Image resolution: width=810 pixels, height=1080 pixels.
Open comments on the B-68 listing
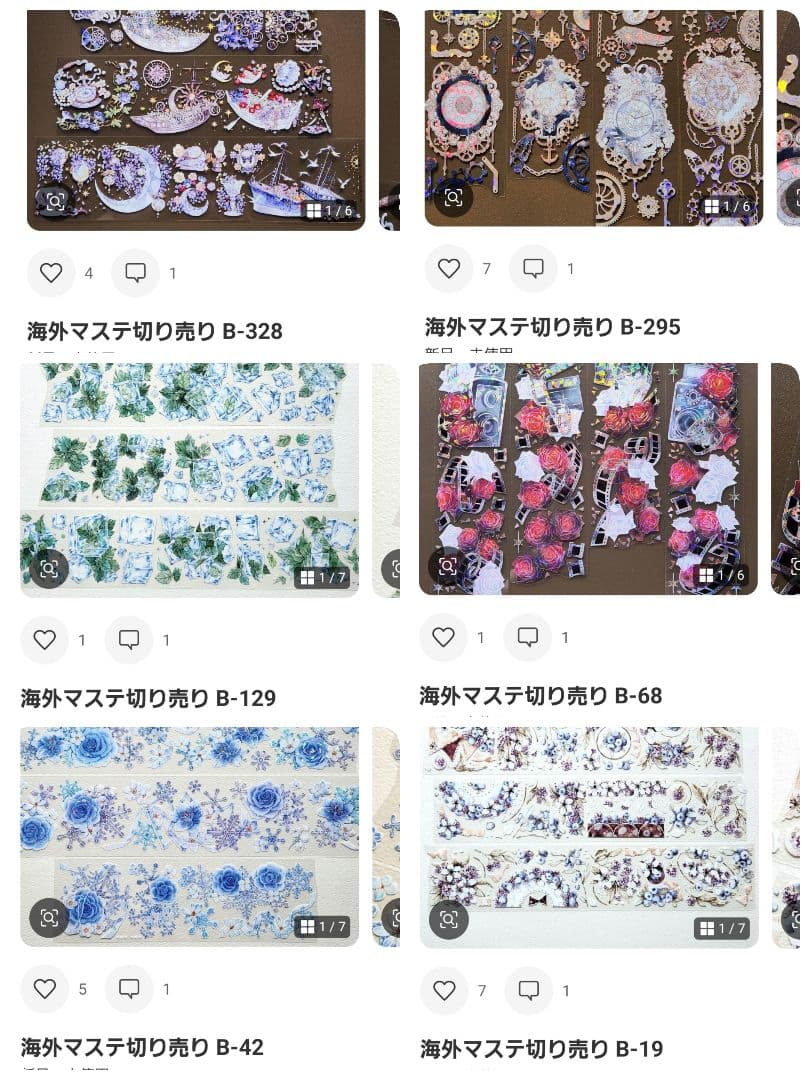point(527,637)
